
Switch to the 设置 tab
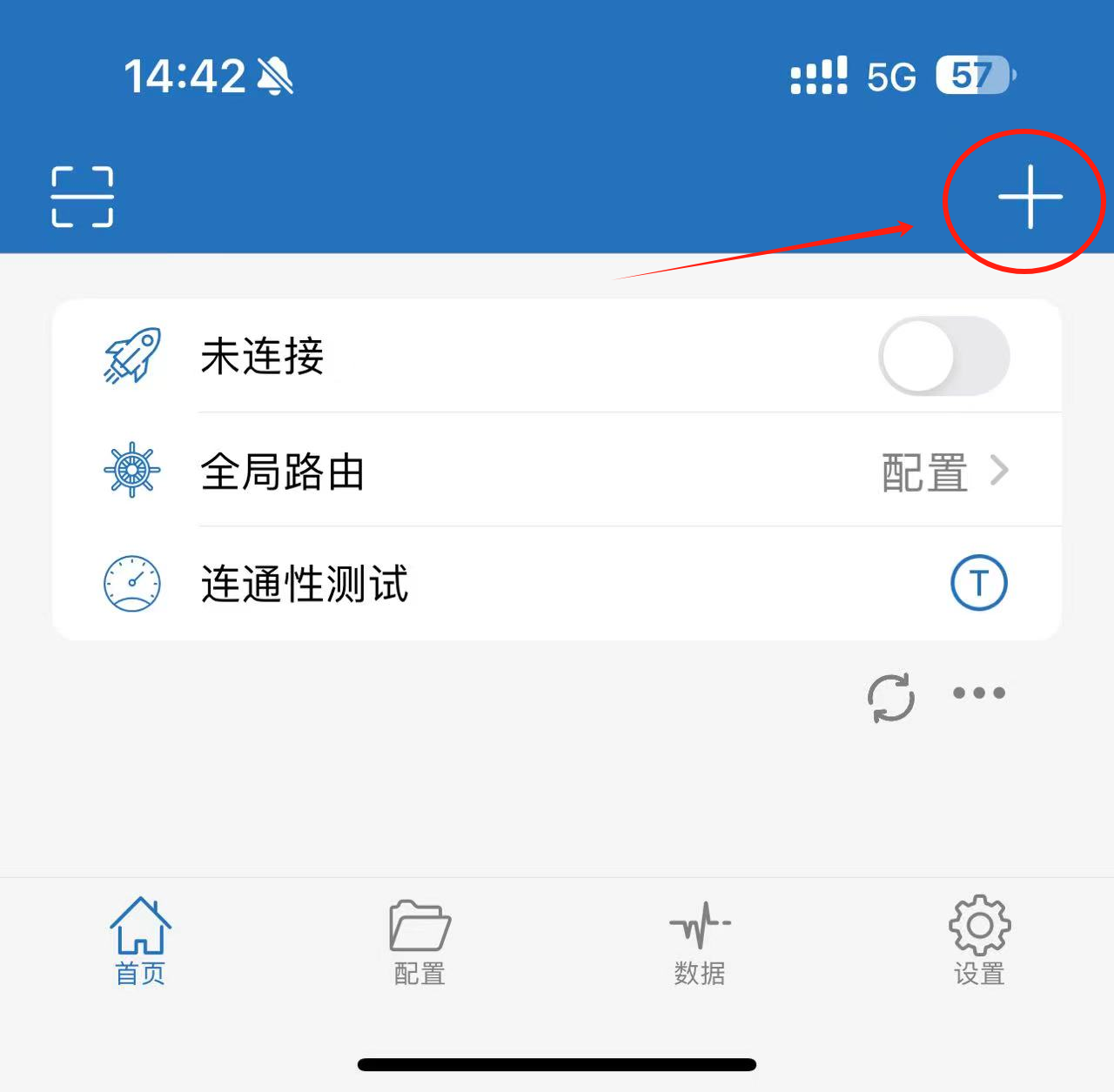979,941
